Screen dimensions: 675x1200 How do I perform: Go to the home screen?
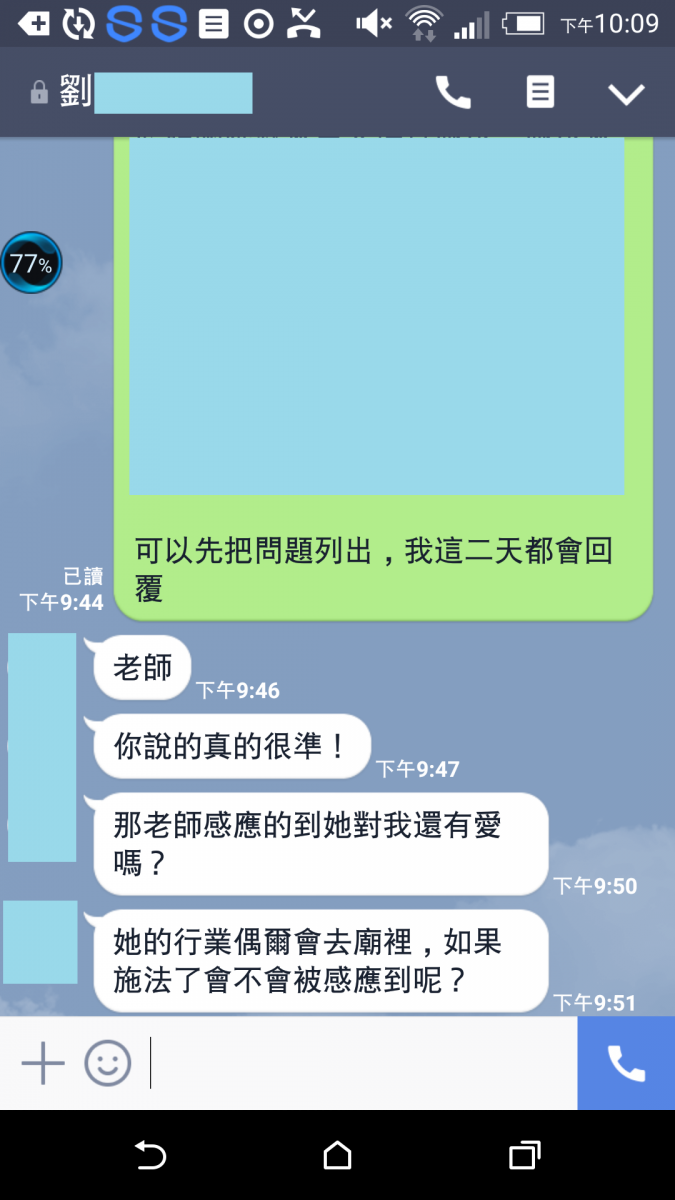point(338,1156)
